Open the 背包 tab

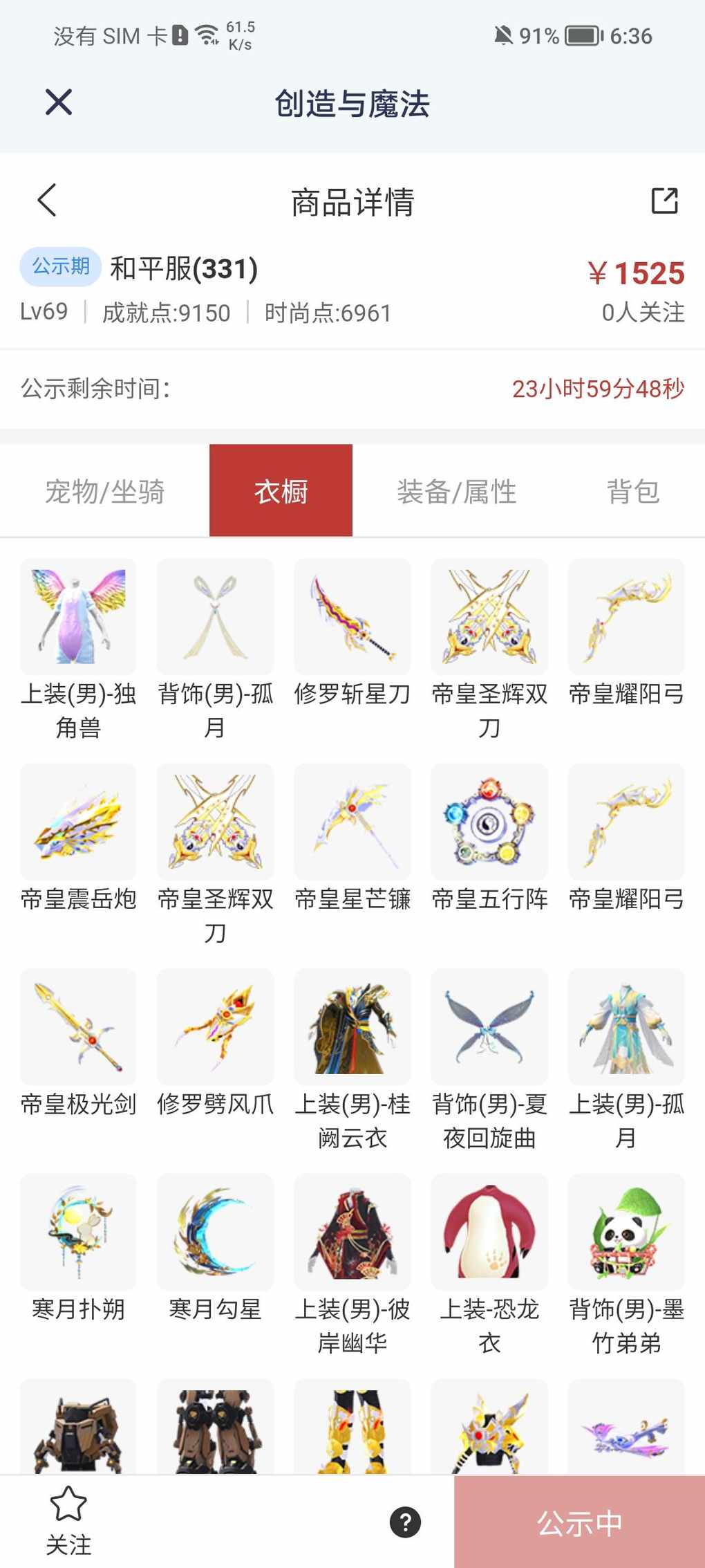click(632, 491)
